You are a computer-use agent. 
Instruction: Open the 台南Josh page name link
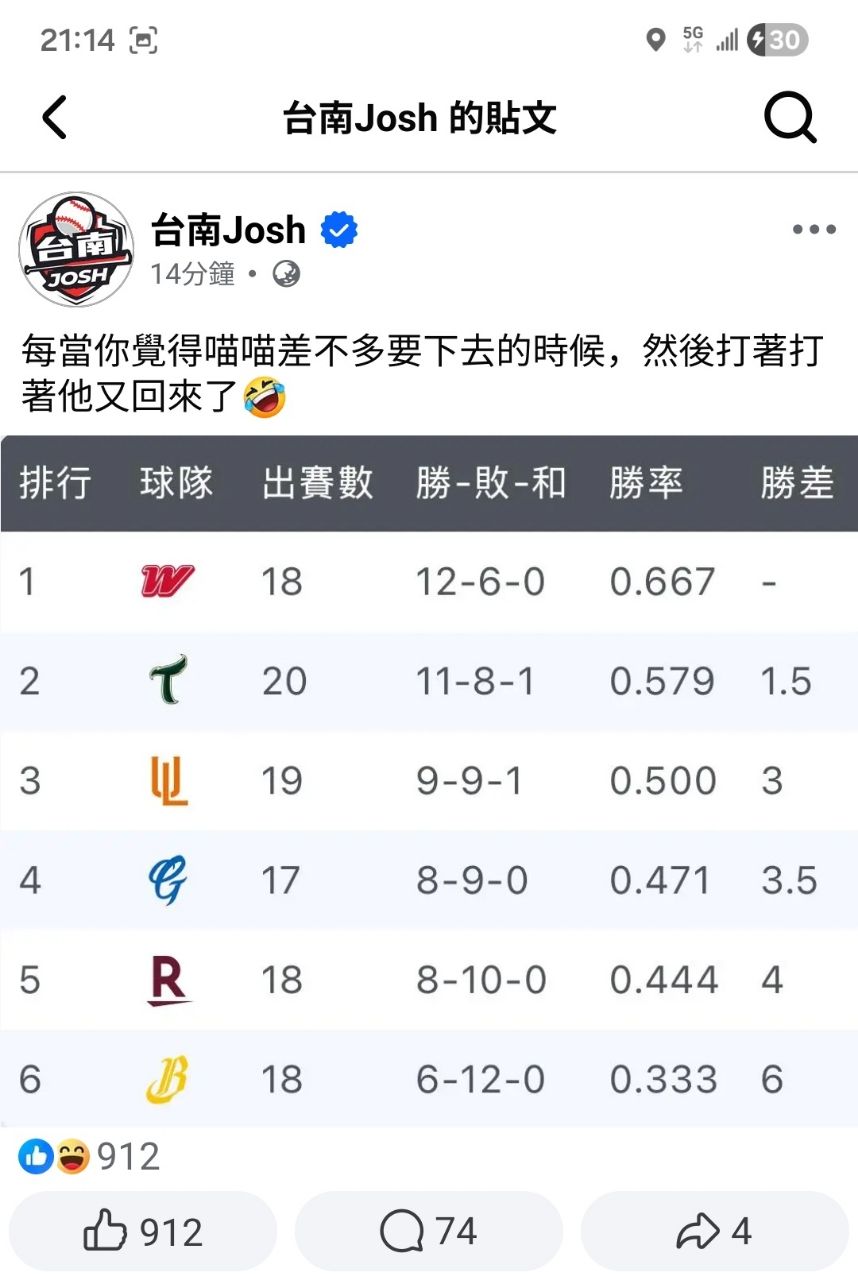coord(228,230)
